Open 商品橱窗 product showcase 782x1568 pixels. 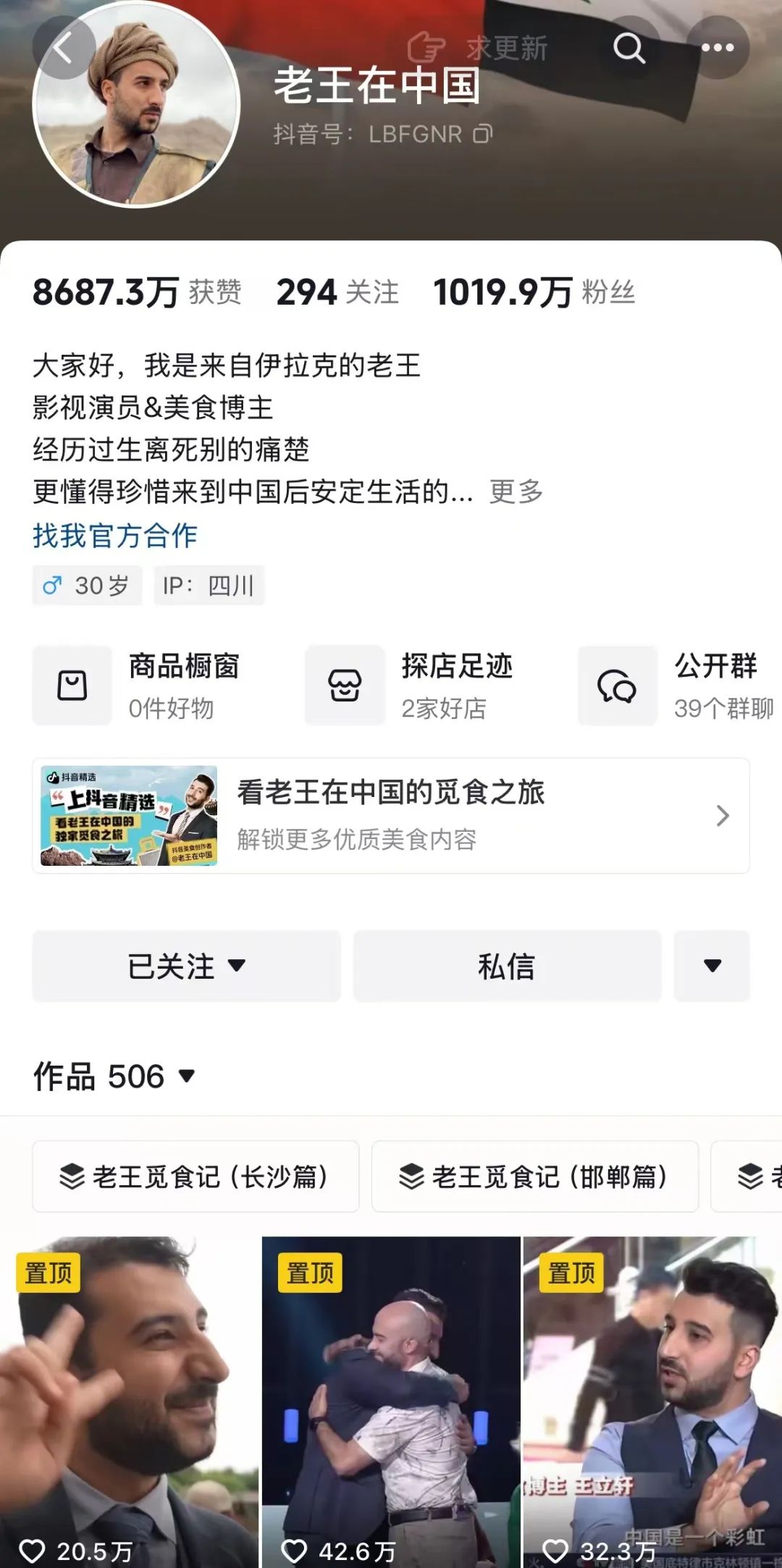point(138,685)
